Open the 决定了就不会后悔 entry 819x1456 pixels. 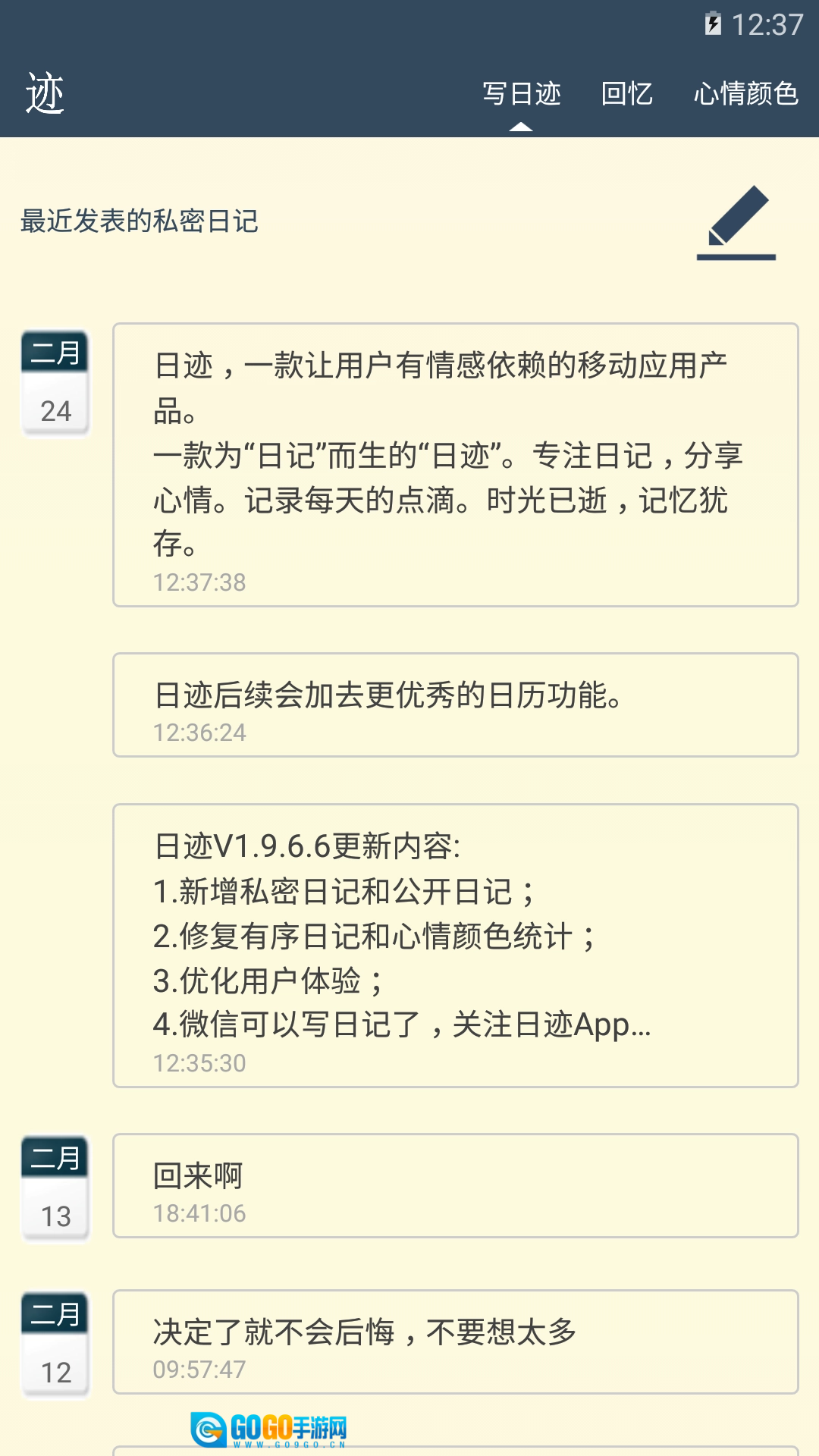coord(455,1341)
